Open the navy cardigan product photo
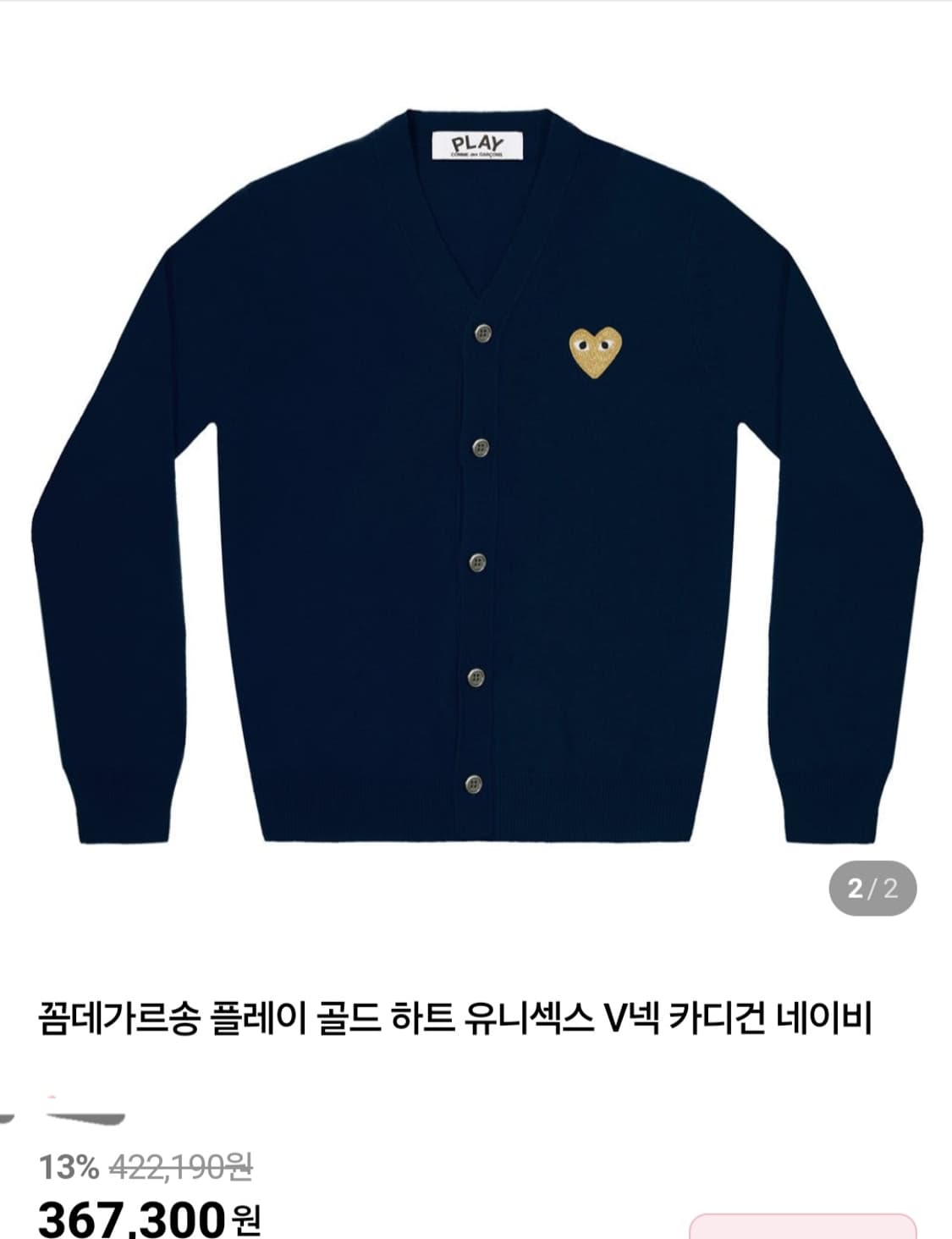The height and width of the screenshot is (1239, 952). click(x=476, y=465)
